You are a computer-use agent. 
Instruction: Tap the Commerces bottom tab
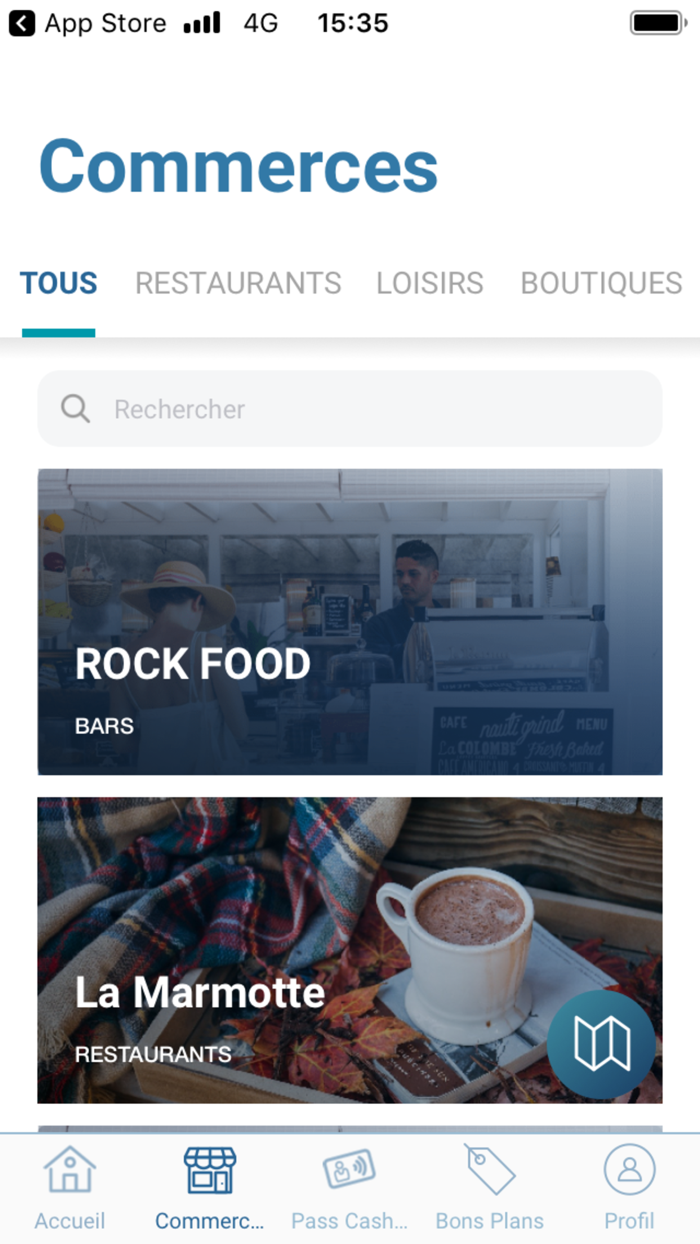pos(210,1188)
